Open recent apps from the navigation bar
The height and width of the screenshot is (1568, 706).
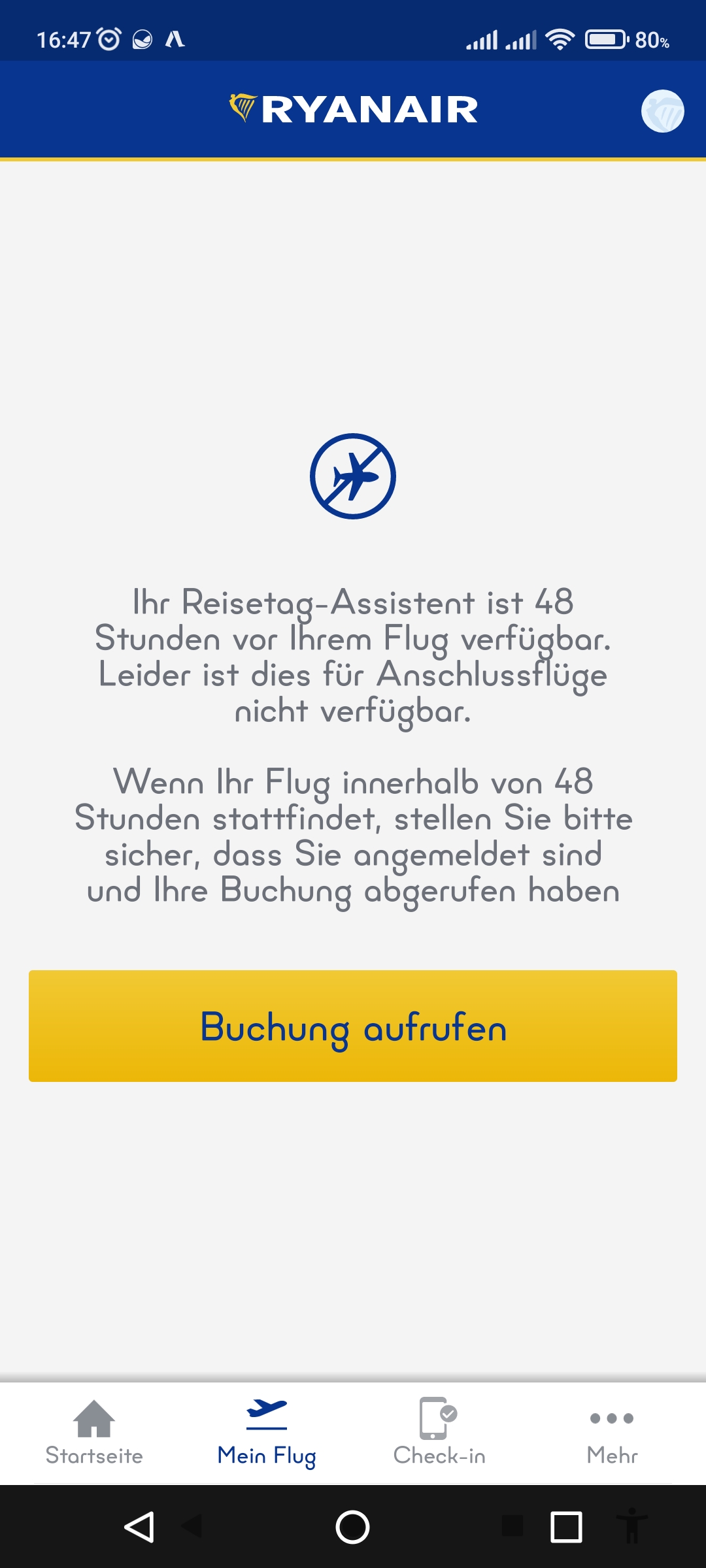pyautogui.click(x=566, y=1527)
